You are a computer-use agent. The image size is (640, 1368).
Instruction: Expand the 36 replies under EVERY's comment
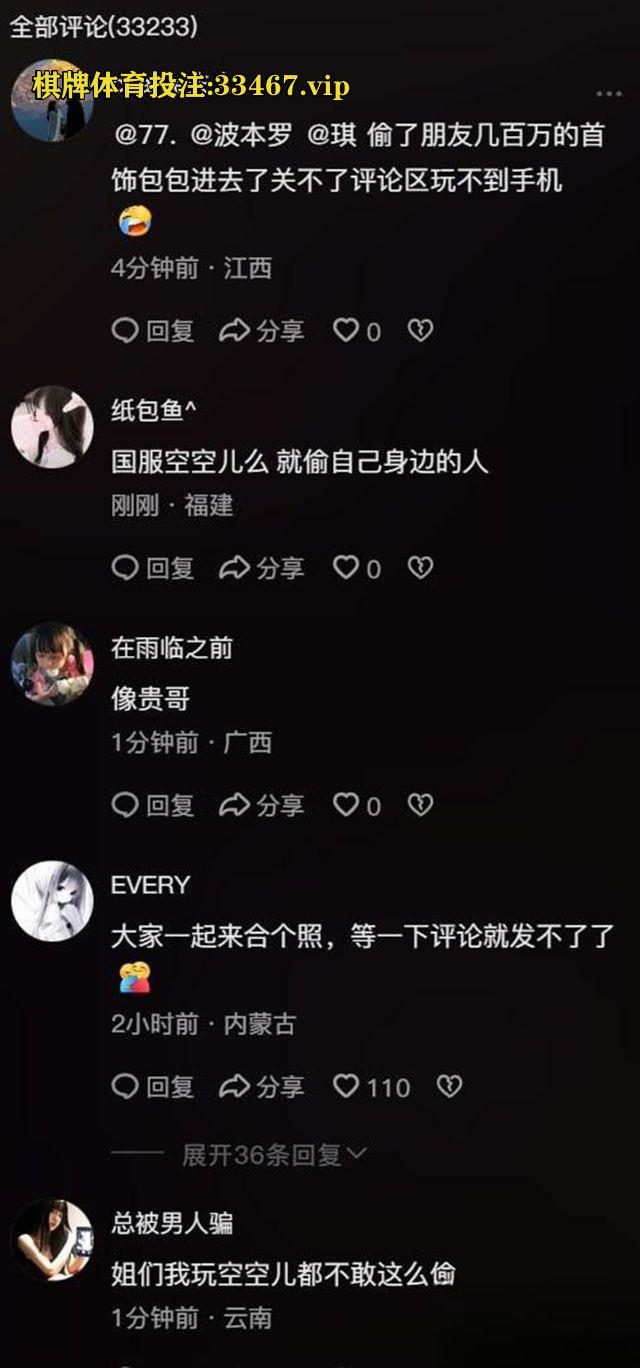[x=274, y=1155]
